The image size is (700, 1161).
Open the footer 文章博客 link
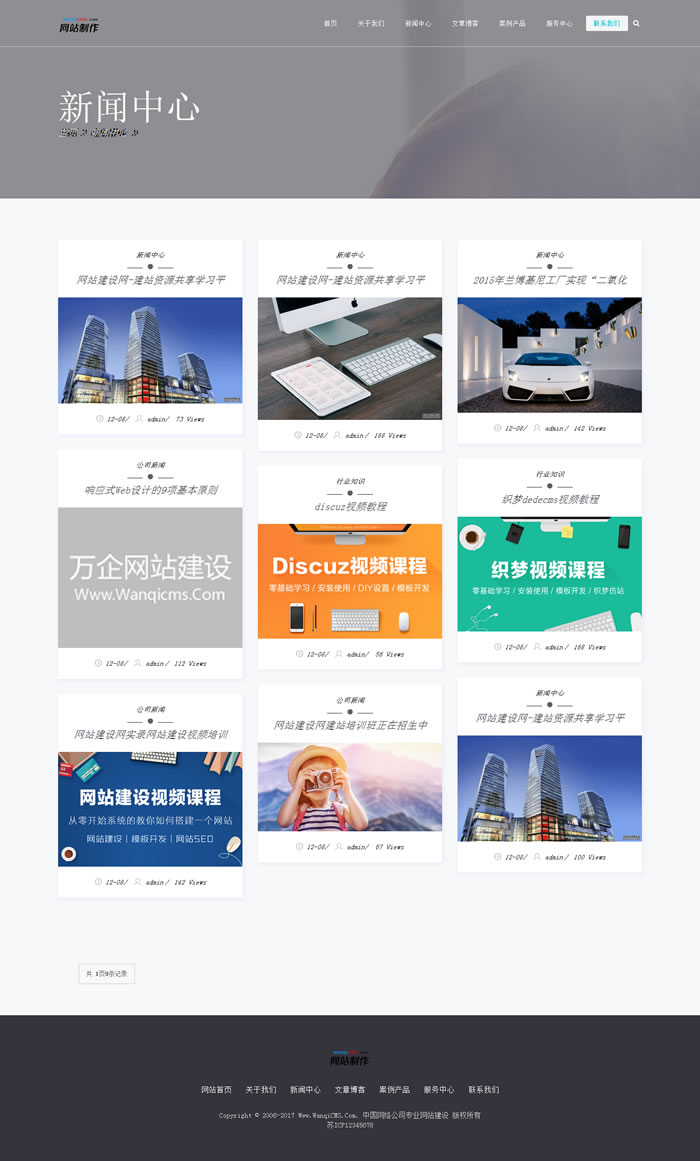tap(350, 1089)
